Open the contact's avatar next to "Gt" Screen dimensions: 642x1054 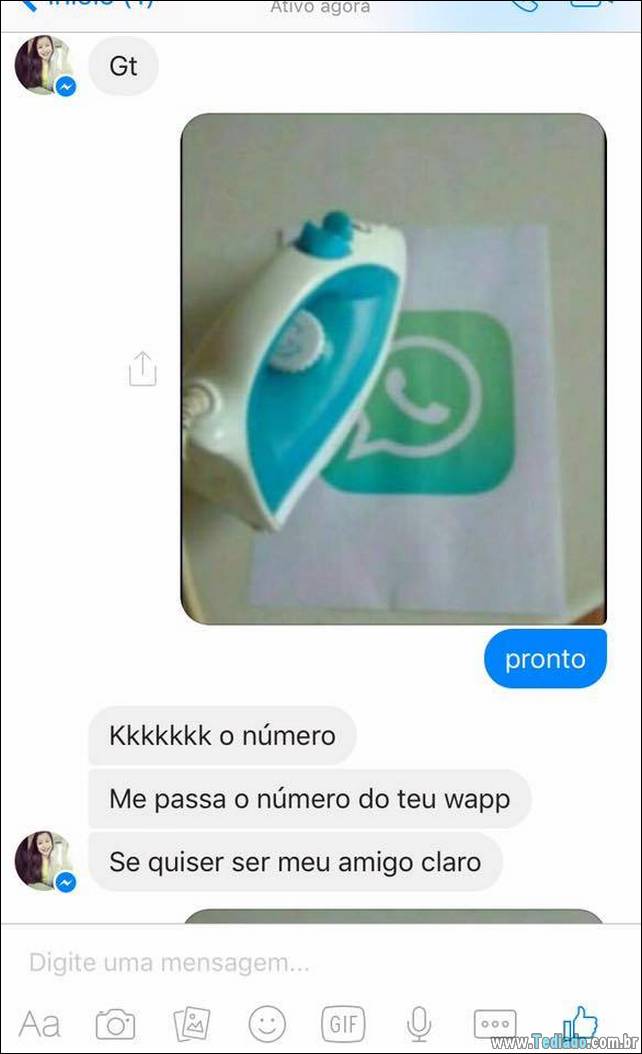click(x=44, y=65)
